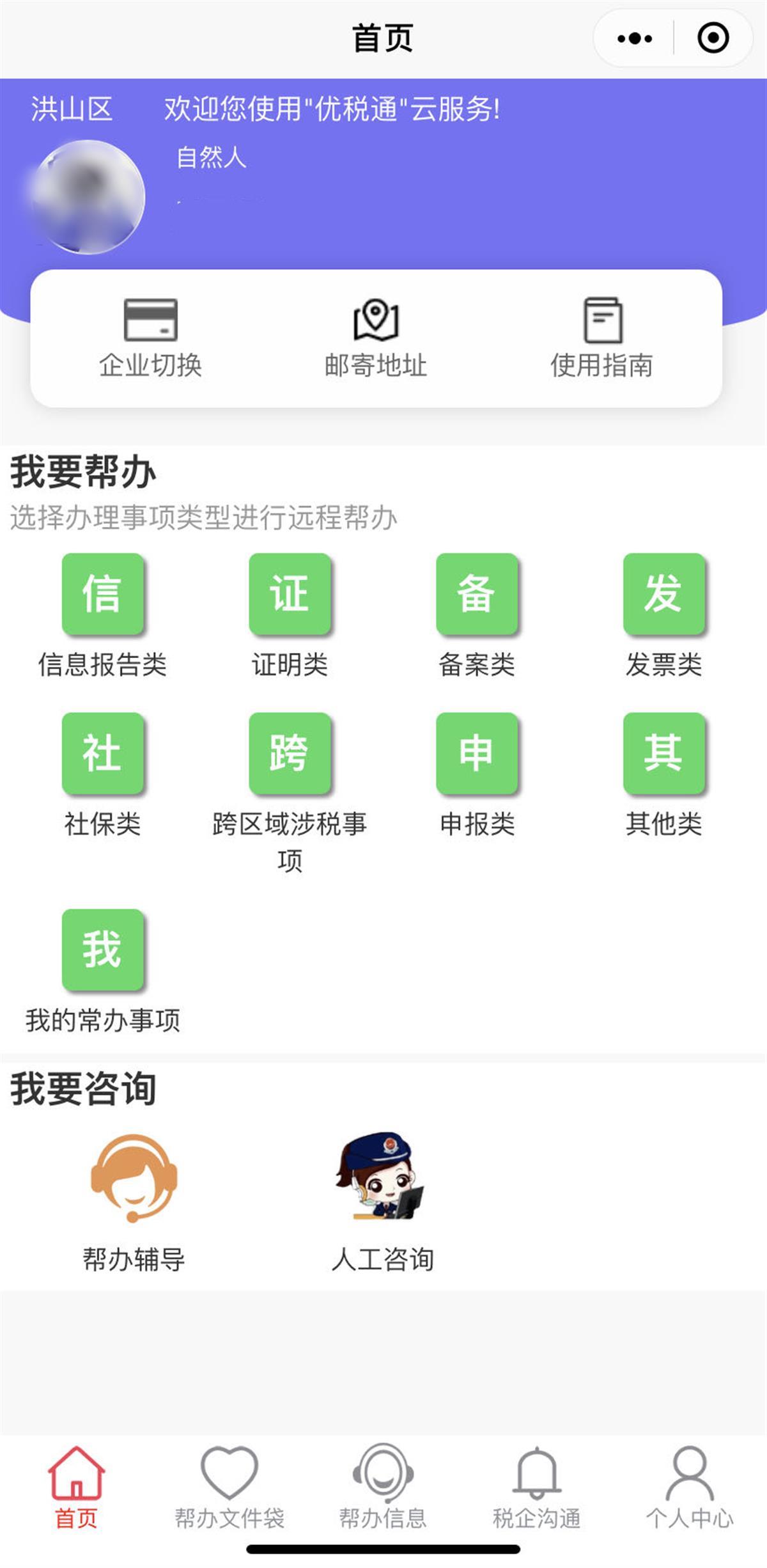Choose the 申报类 category
This screenshot has width=767, height=1568.
(477, 774)
